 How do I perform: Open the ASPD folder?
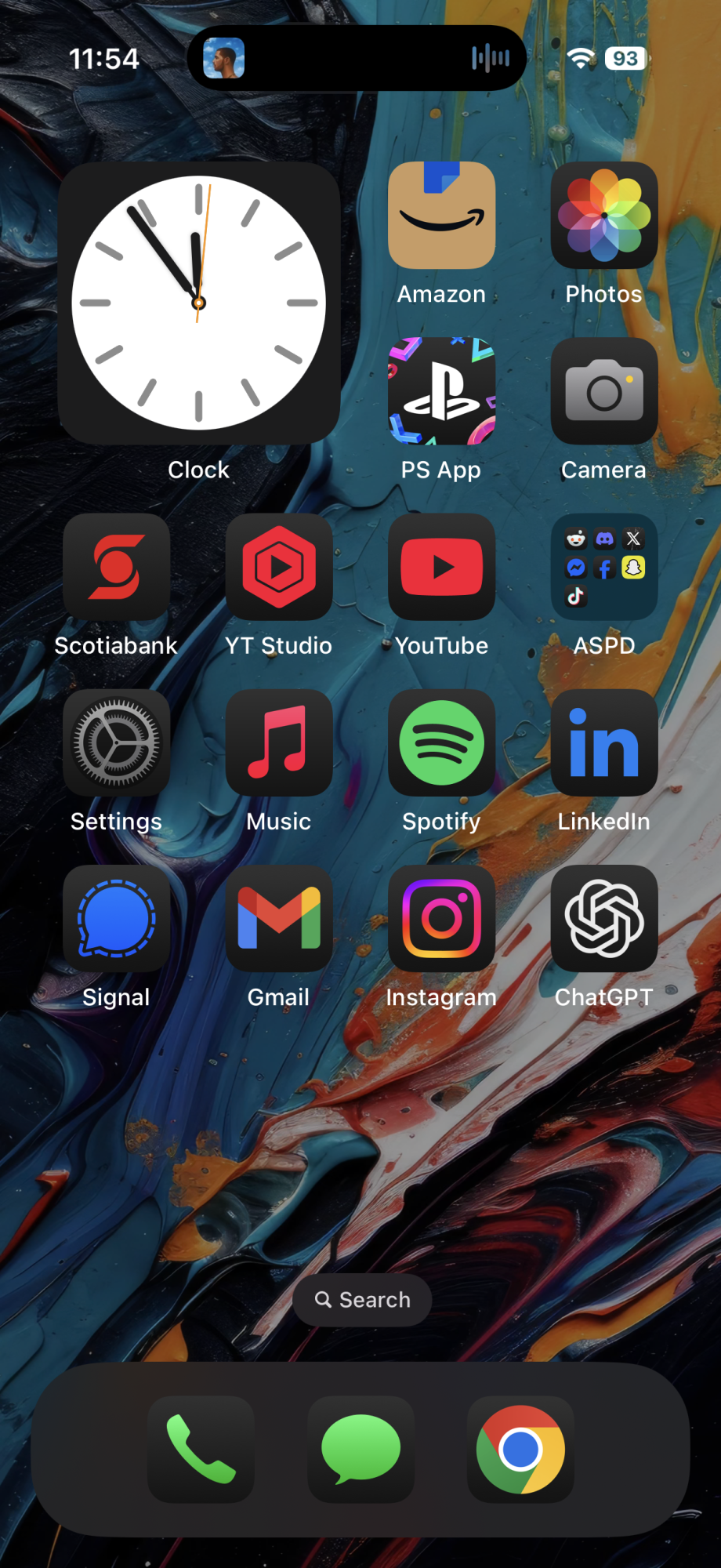(x=603, y=567)
